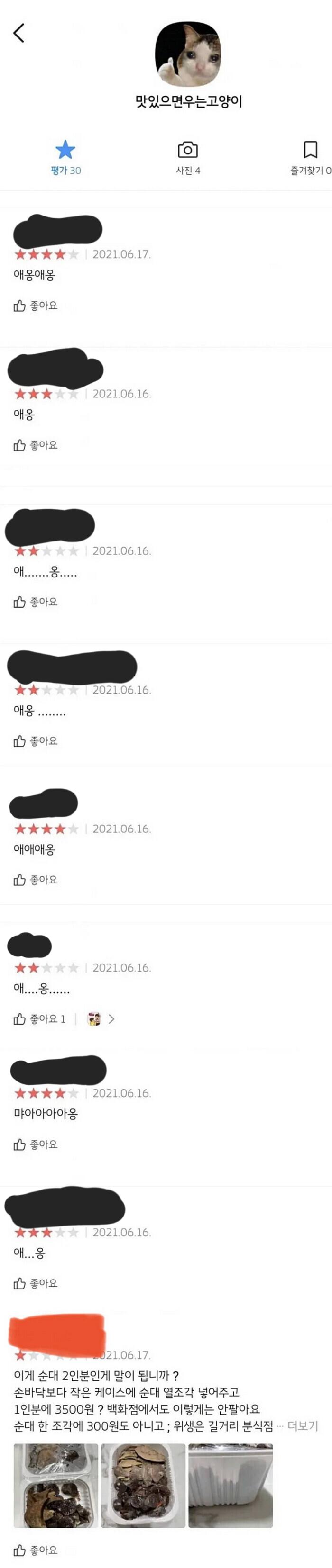Switch to the 즐겨찾기 0 tab
The height and width of the screenshot is (1568, 332).
point(310,157)
